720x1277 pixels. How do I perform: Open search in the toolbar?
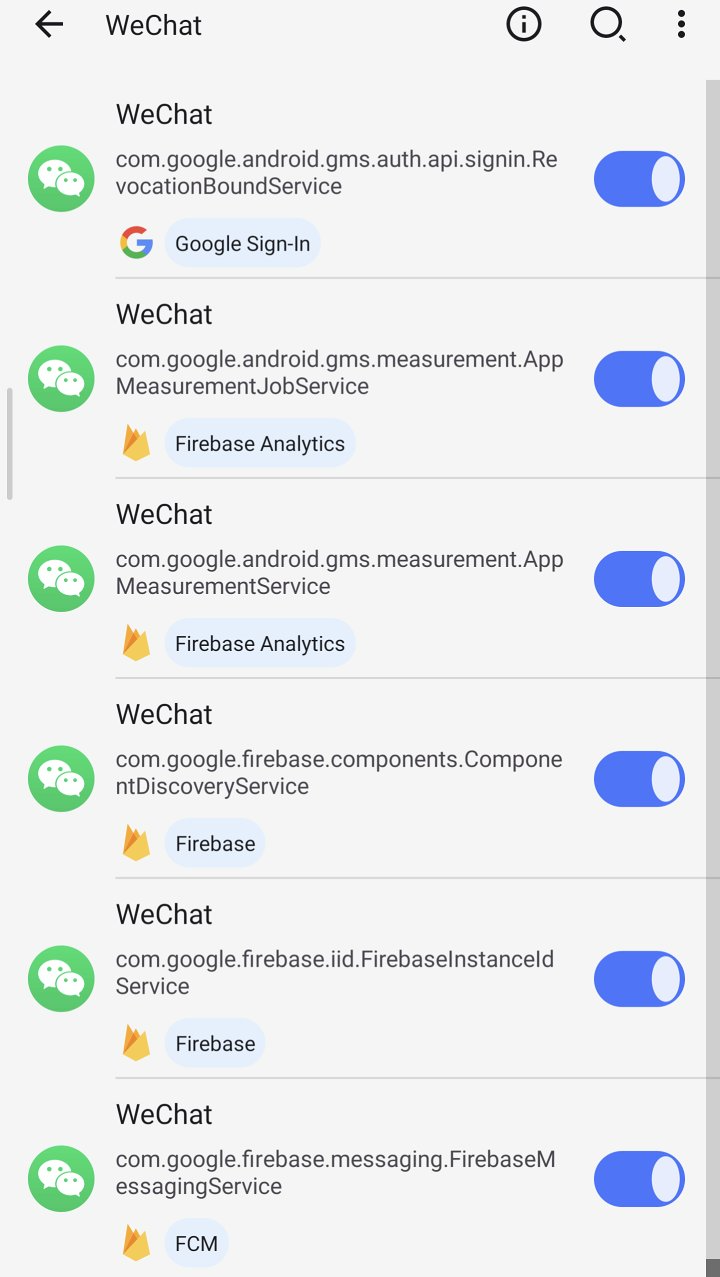607,25
